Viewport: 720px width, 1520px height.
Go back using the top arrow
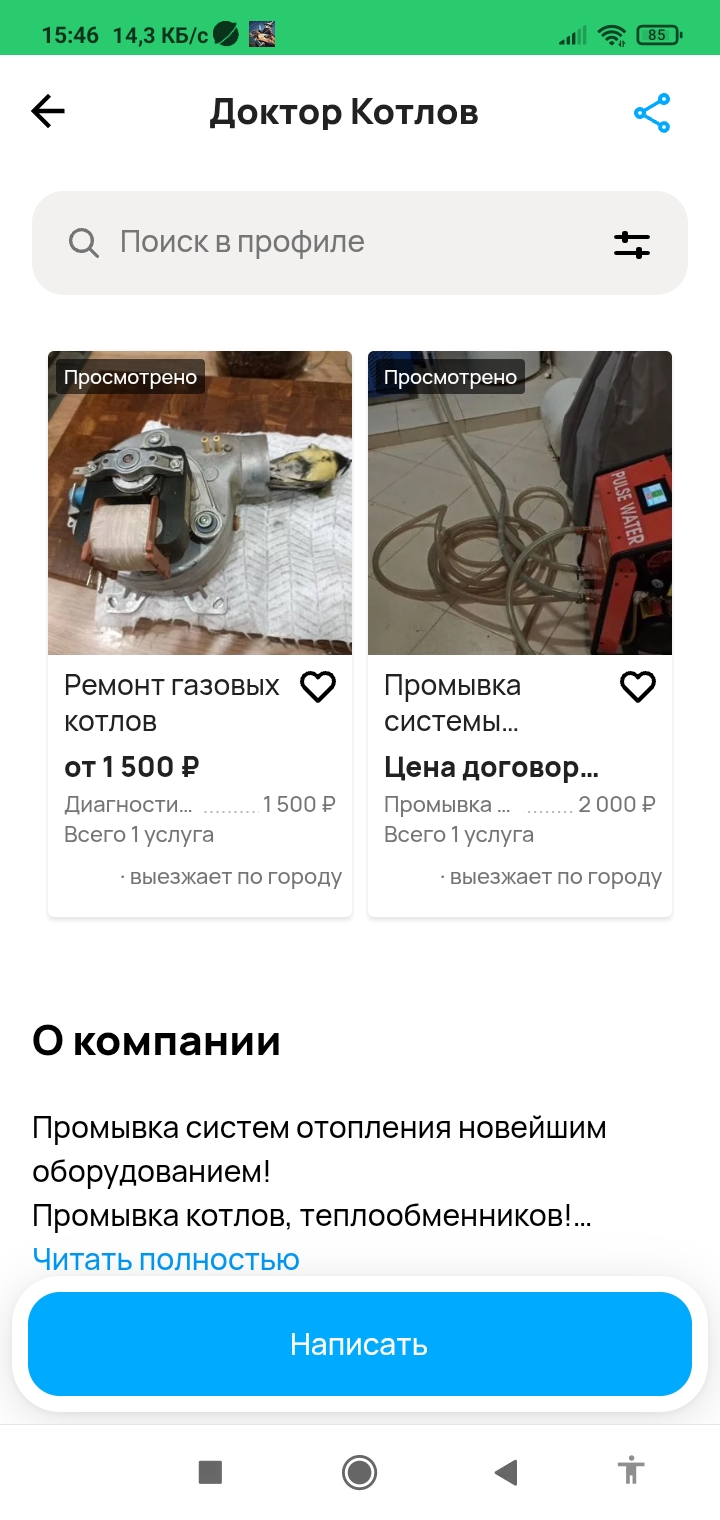point(48,112)
